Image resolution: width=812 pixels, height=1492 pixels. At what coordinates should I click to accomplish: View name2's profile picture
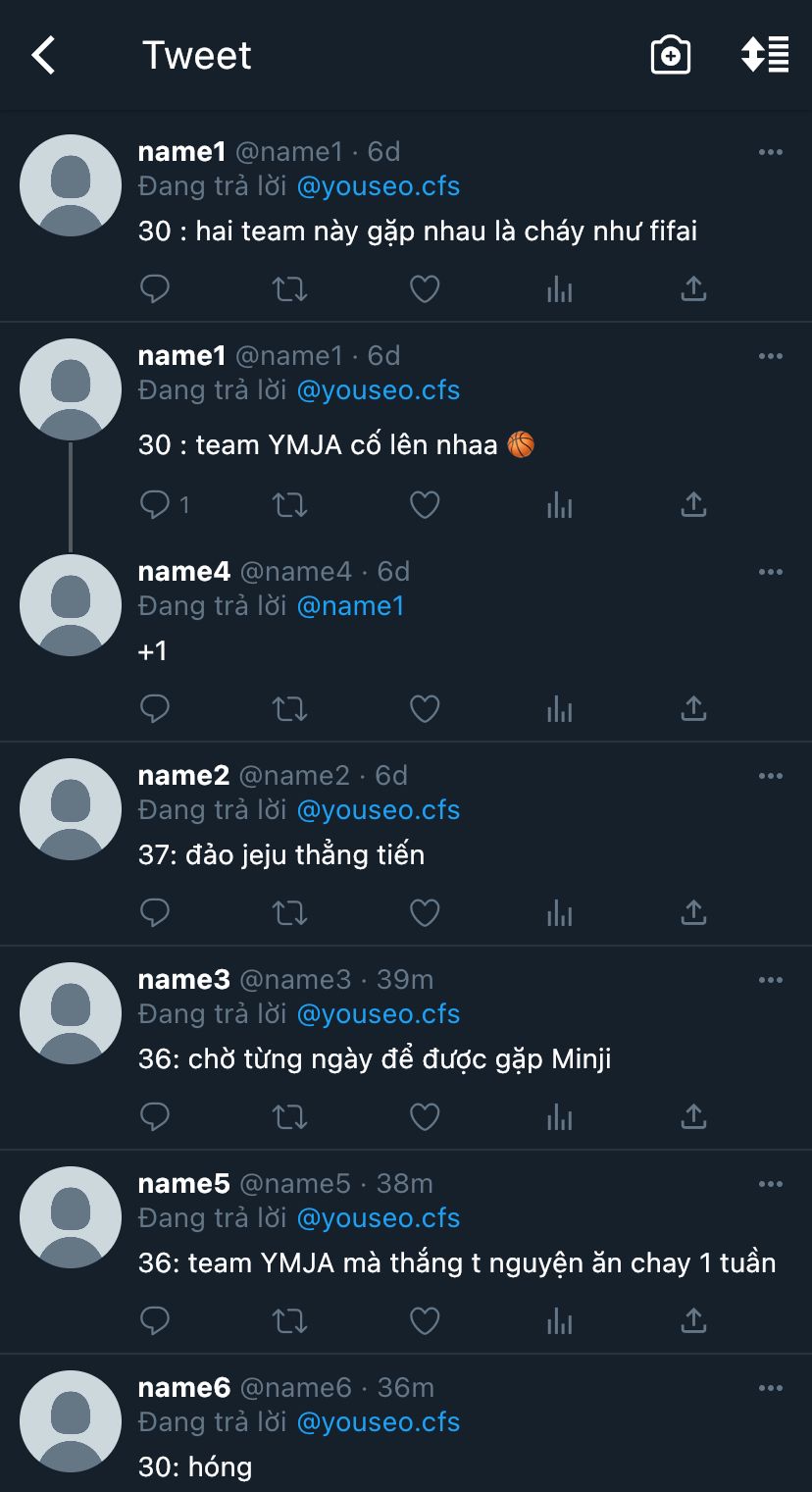click(71, 809)
